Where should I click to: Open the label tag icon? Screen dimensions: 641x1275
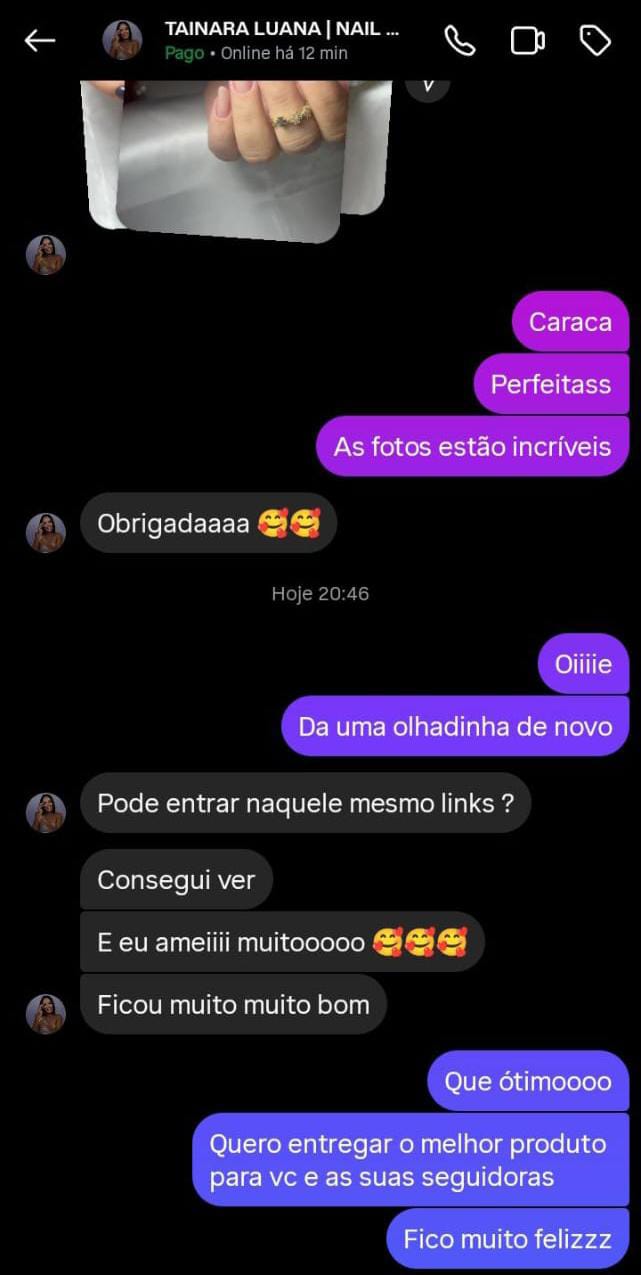[595, 40]
